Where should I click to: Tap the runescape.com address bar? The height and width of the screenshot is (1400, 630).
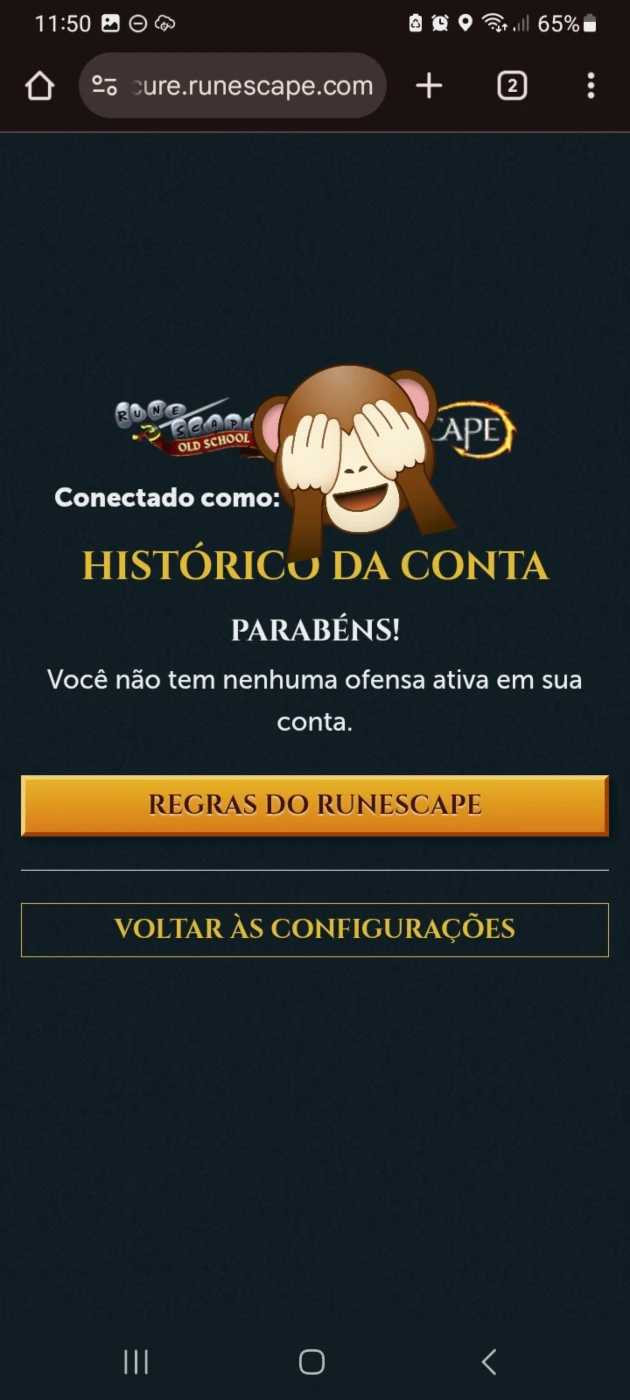[232, 86]
